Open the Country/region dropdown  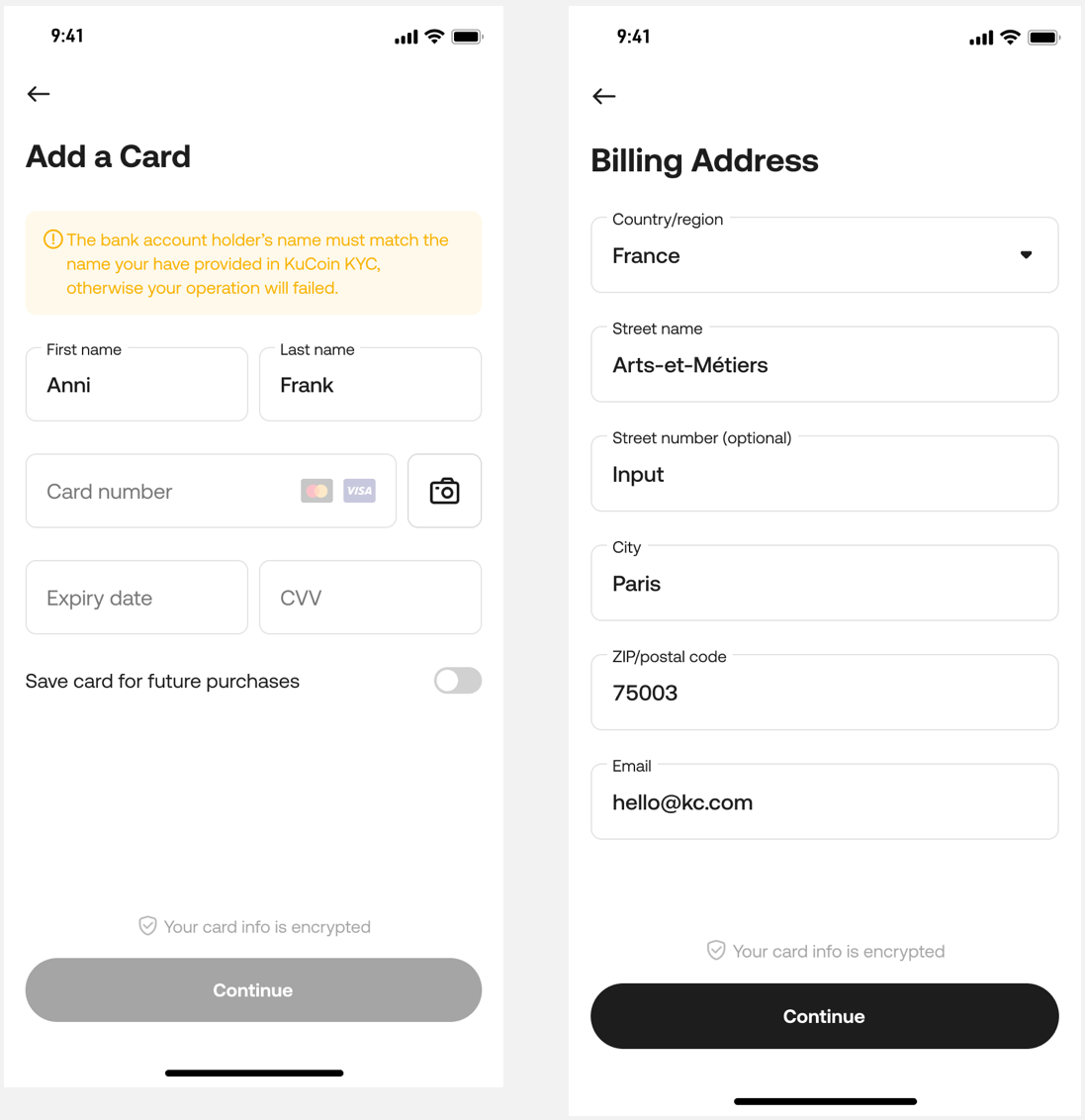coord(824,256)
